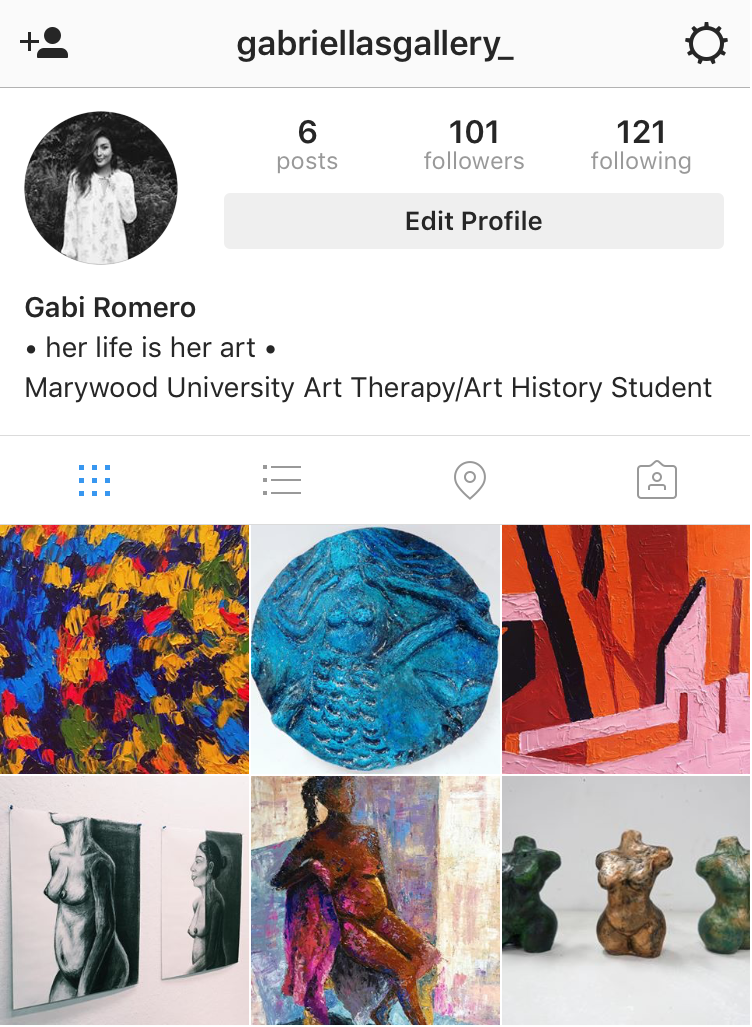The height and width of the screenshot is (1027, 752).
Task: Open the seated figure painting post
Action: coord(375,900)
